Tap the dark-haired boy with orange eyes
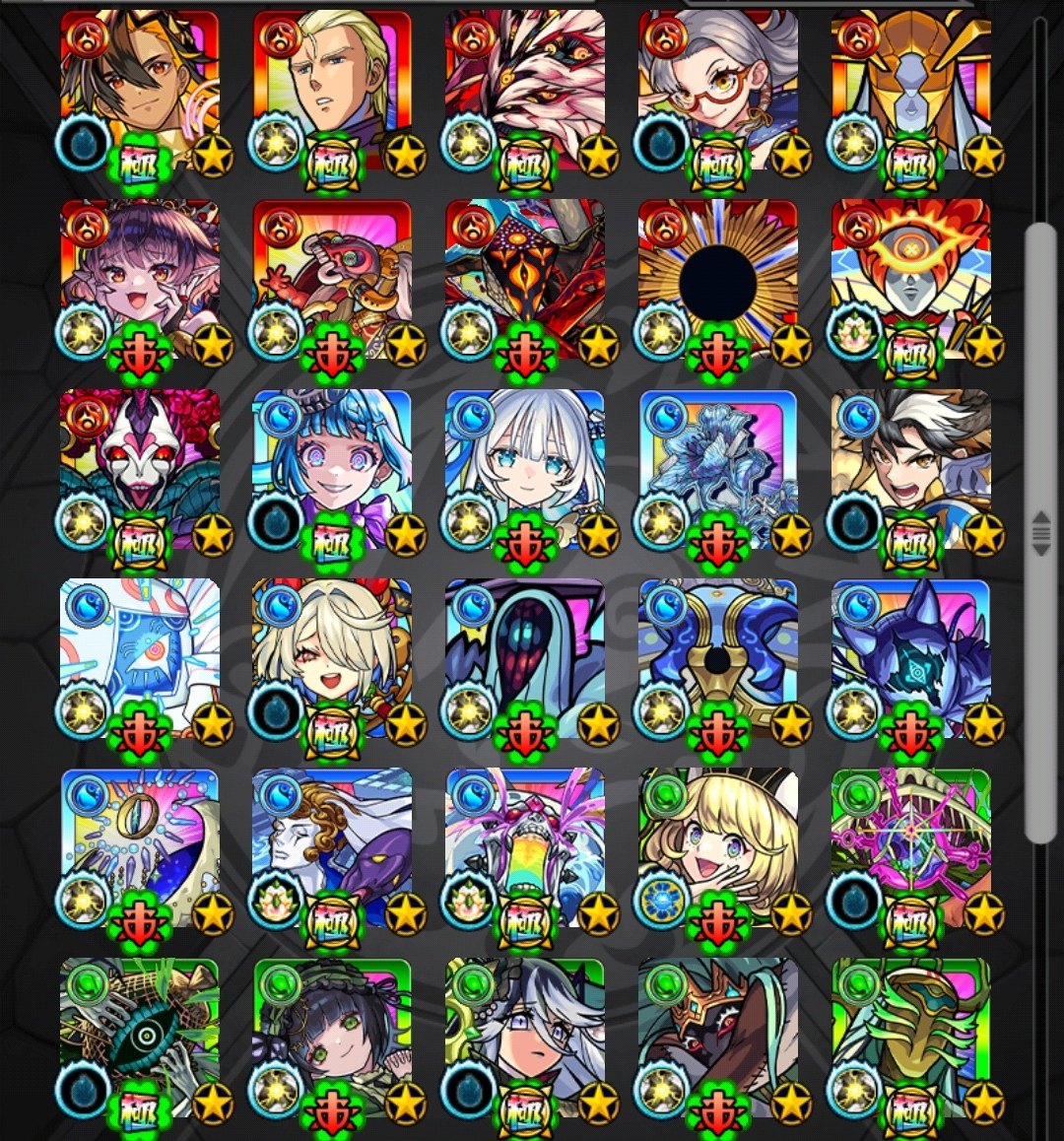Screen dimensions: 1064x1141 tap(139, 89)
